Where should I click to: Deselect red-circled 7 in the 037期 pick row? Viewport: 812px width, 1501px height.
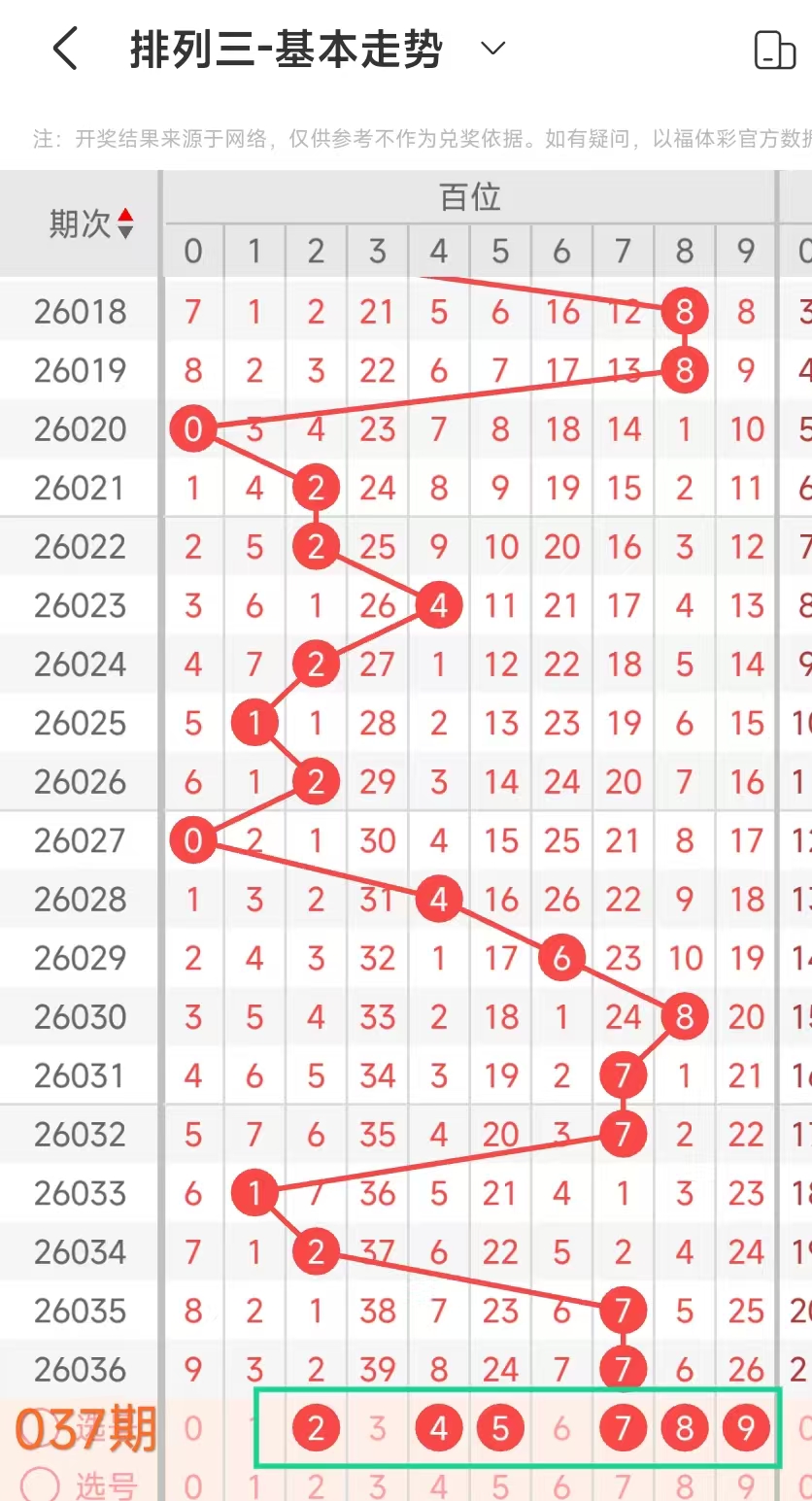click(x=623, y=1428)
